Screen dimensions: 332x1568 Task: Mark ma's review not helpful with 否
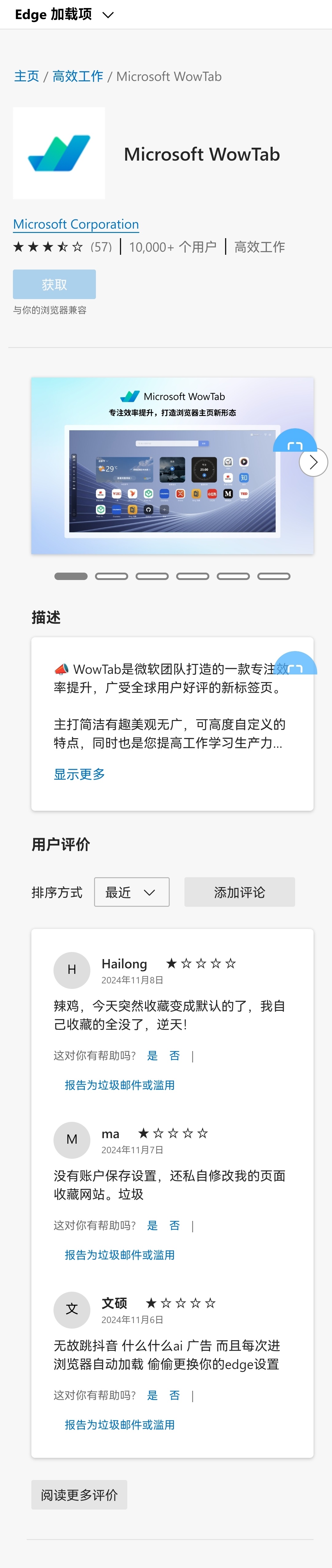point(175,1225)
